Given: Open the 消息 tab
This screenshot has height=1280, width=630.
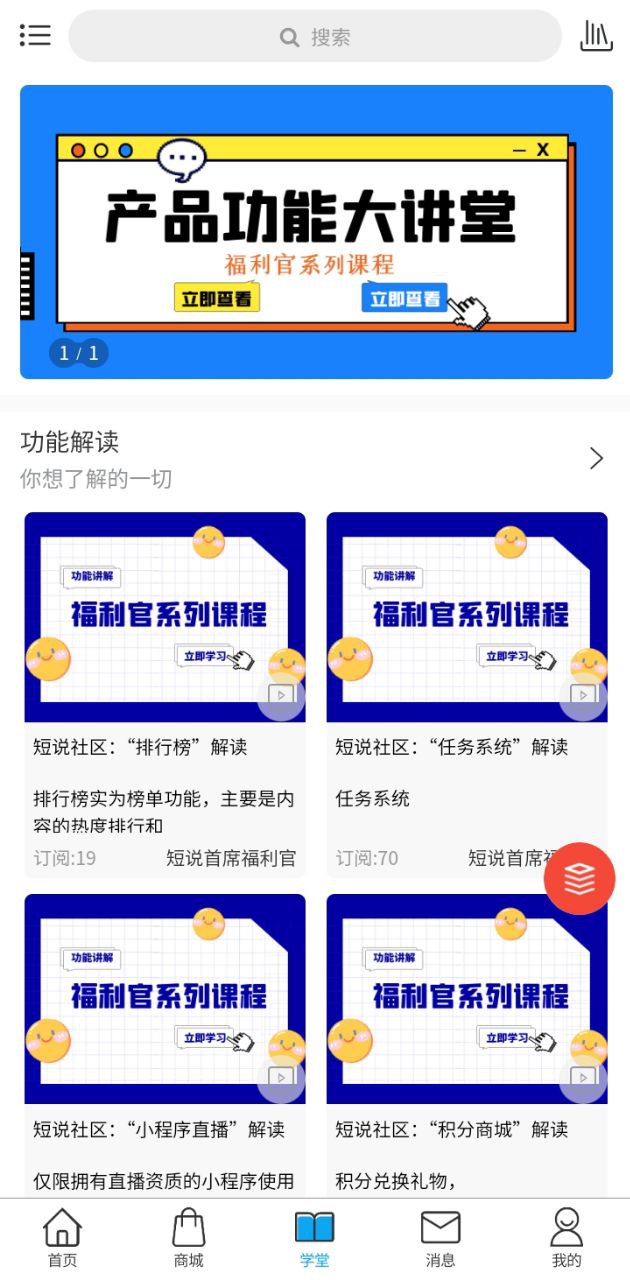Looking at the screenshot, I should coord(440,1238).
